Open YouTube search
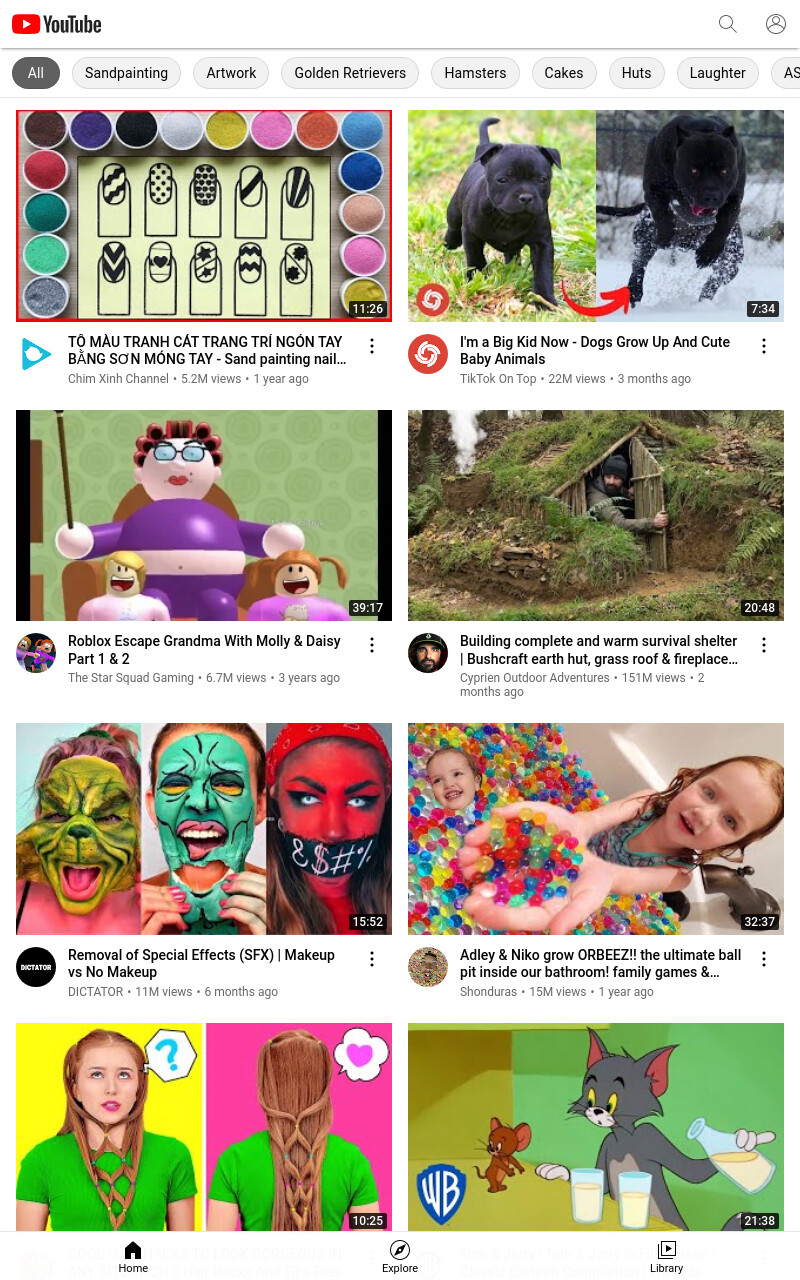This screenshot has width=800, height=1280. tap(728, 24)
